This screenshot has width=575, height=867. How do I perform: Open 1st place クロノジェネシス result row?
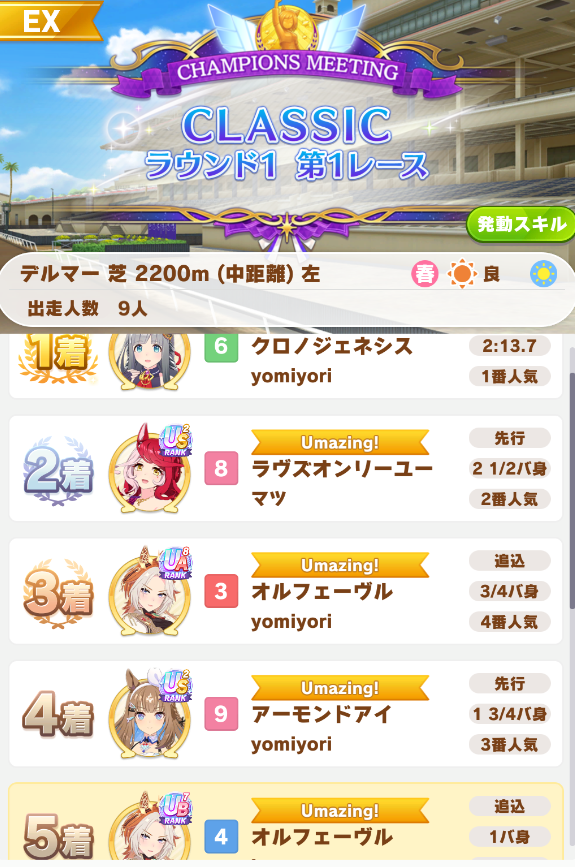(x=286, y=365)
